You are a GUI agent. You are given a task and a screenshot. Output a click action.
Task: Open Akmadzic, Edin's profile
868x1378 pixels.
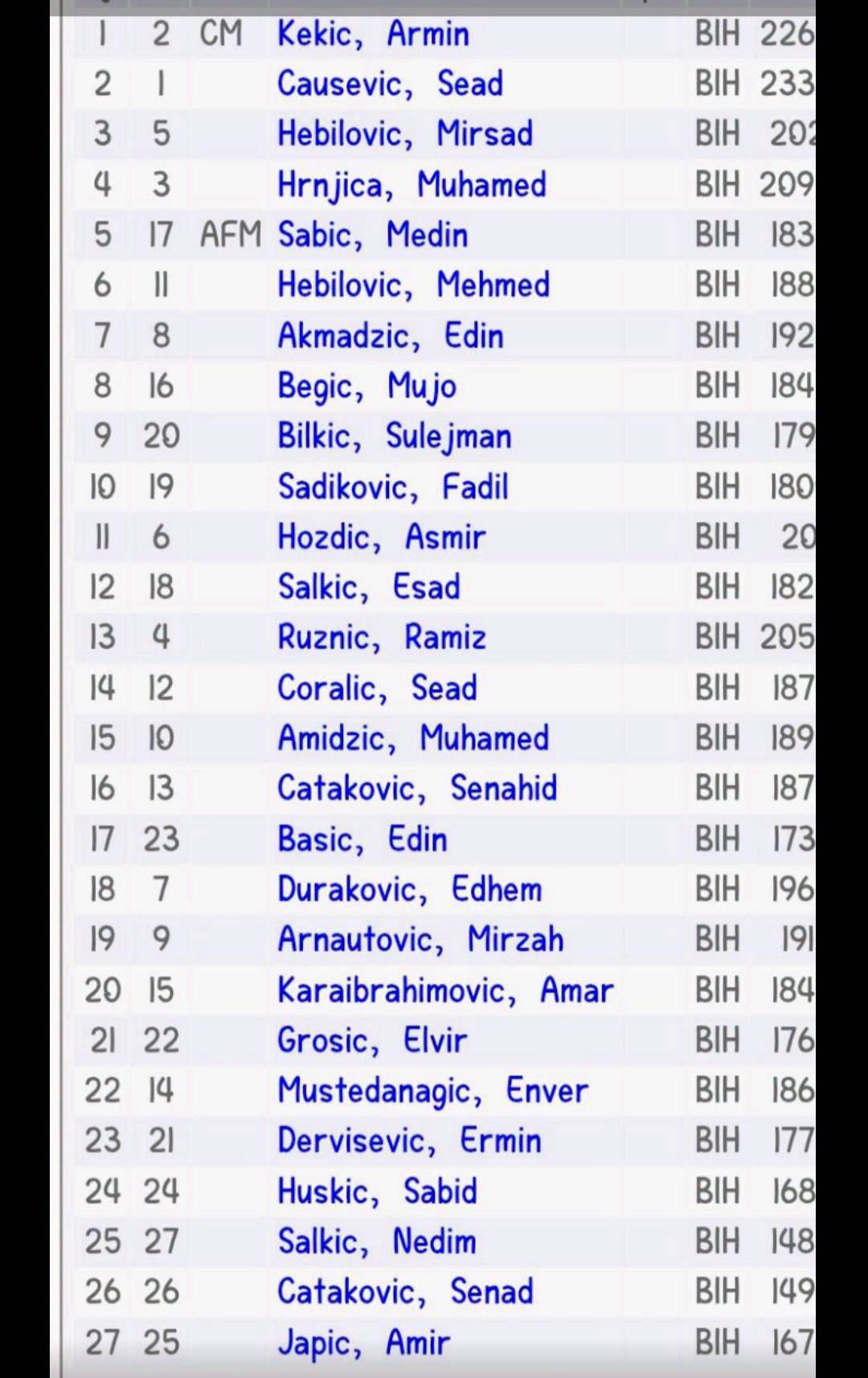(x=391, y=336)
